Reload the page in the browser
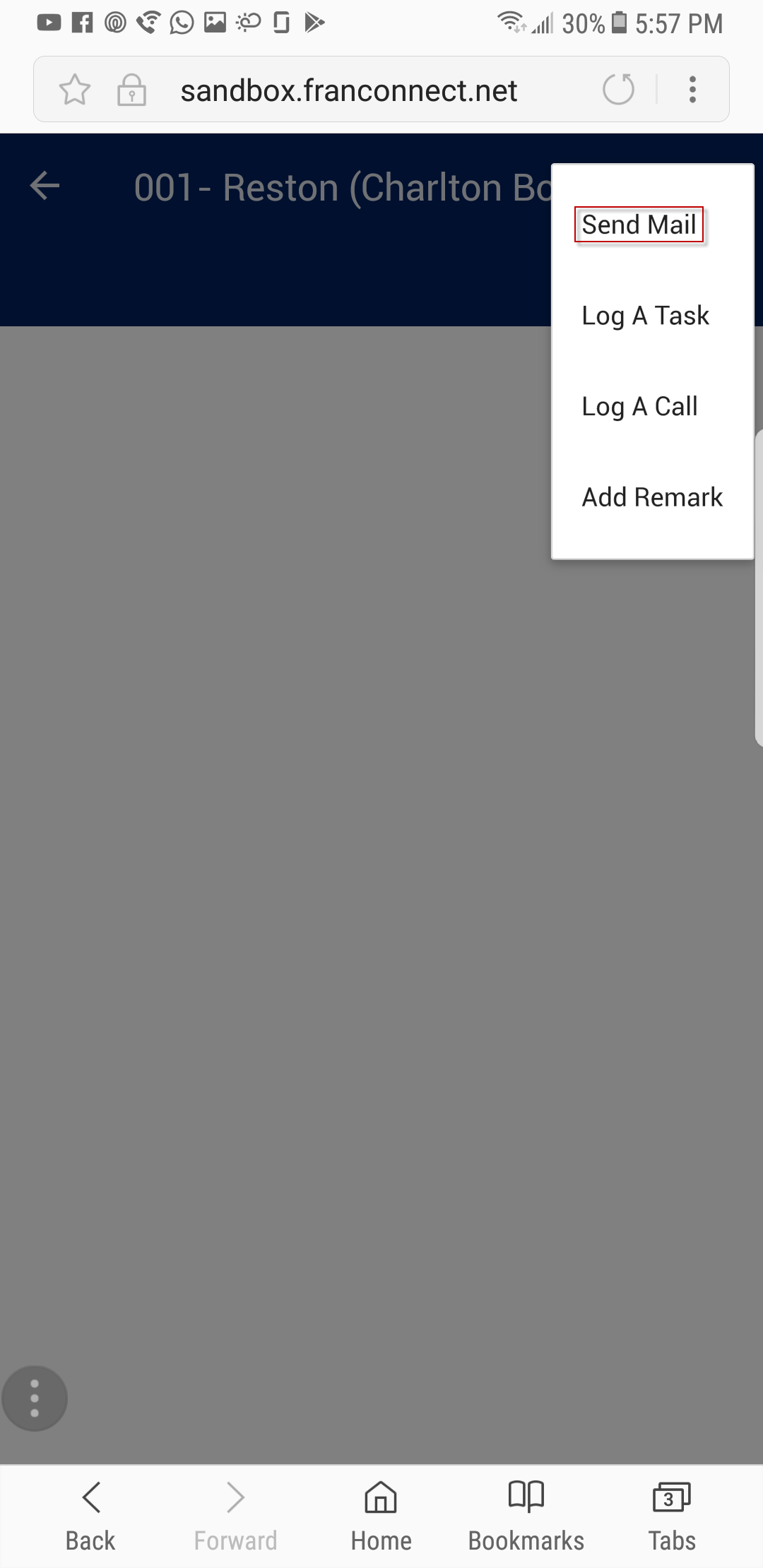Viewport: 763px width, 1568px height. [618, 90]
